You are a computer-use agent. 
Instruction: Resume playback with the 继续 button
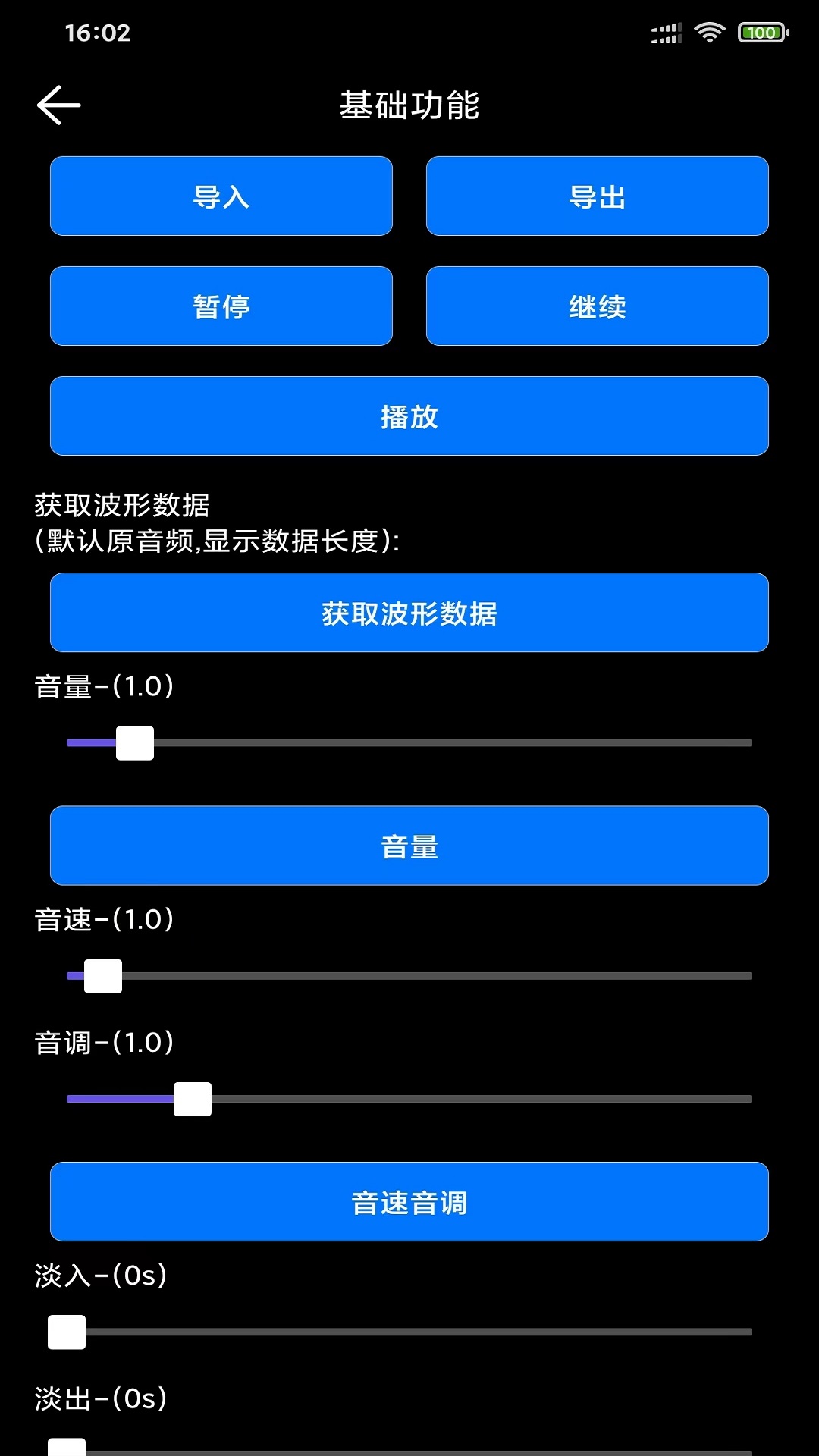pos(598,306)
